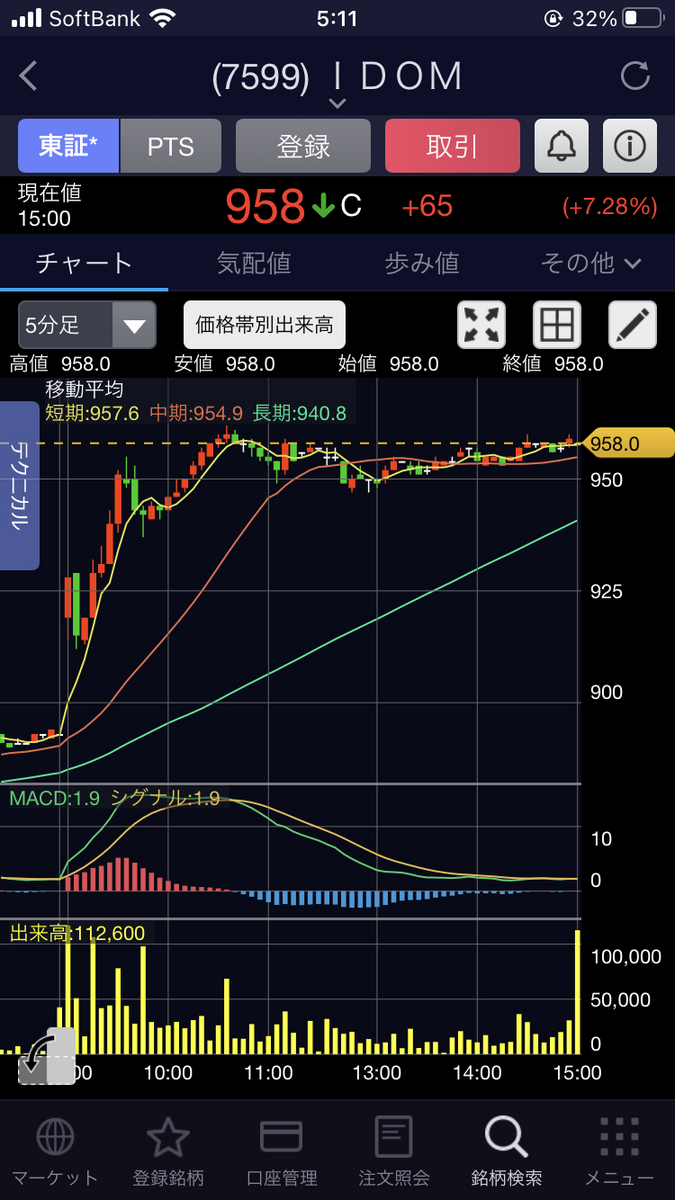Refresh the stock quote
Screen dimensions: 675x1200
click(635, 76)
